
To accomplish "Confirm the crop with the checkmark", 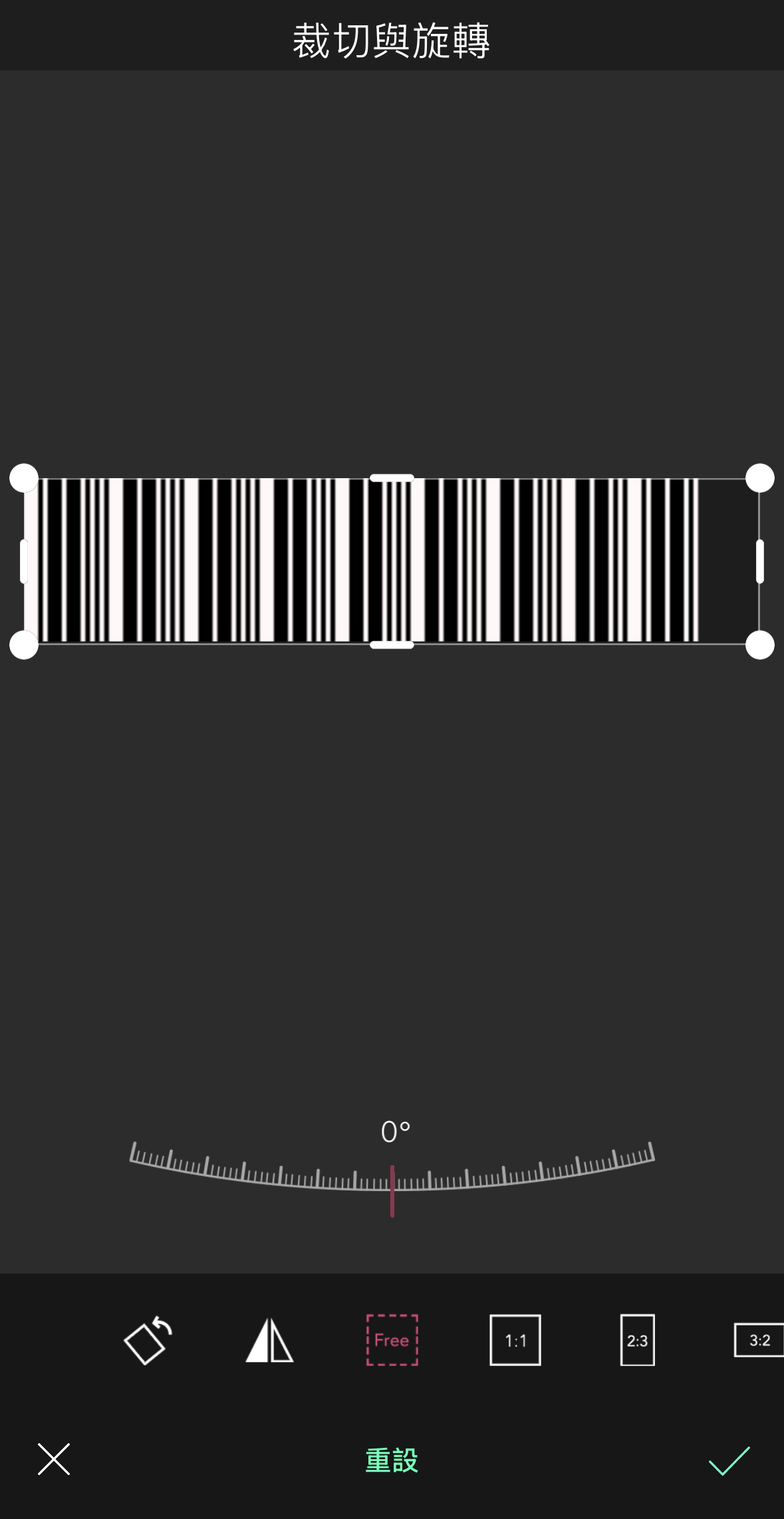I will click(729, 1460).
